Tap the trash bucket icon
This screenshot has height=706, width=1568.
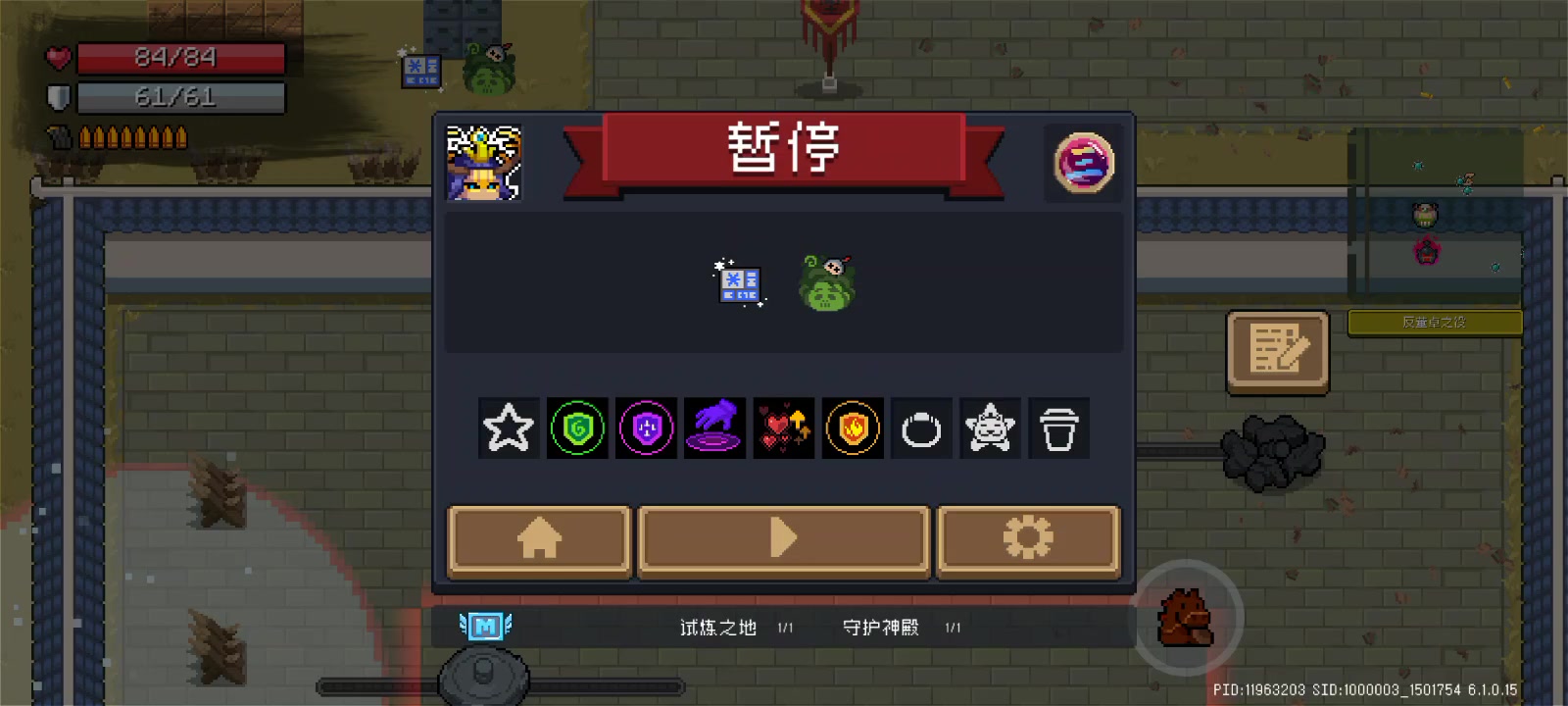click(x=1058, y=429)
